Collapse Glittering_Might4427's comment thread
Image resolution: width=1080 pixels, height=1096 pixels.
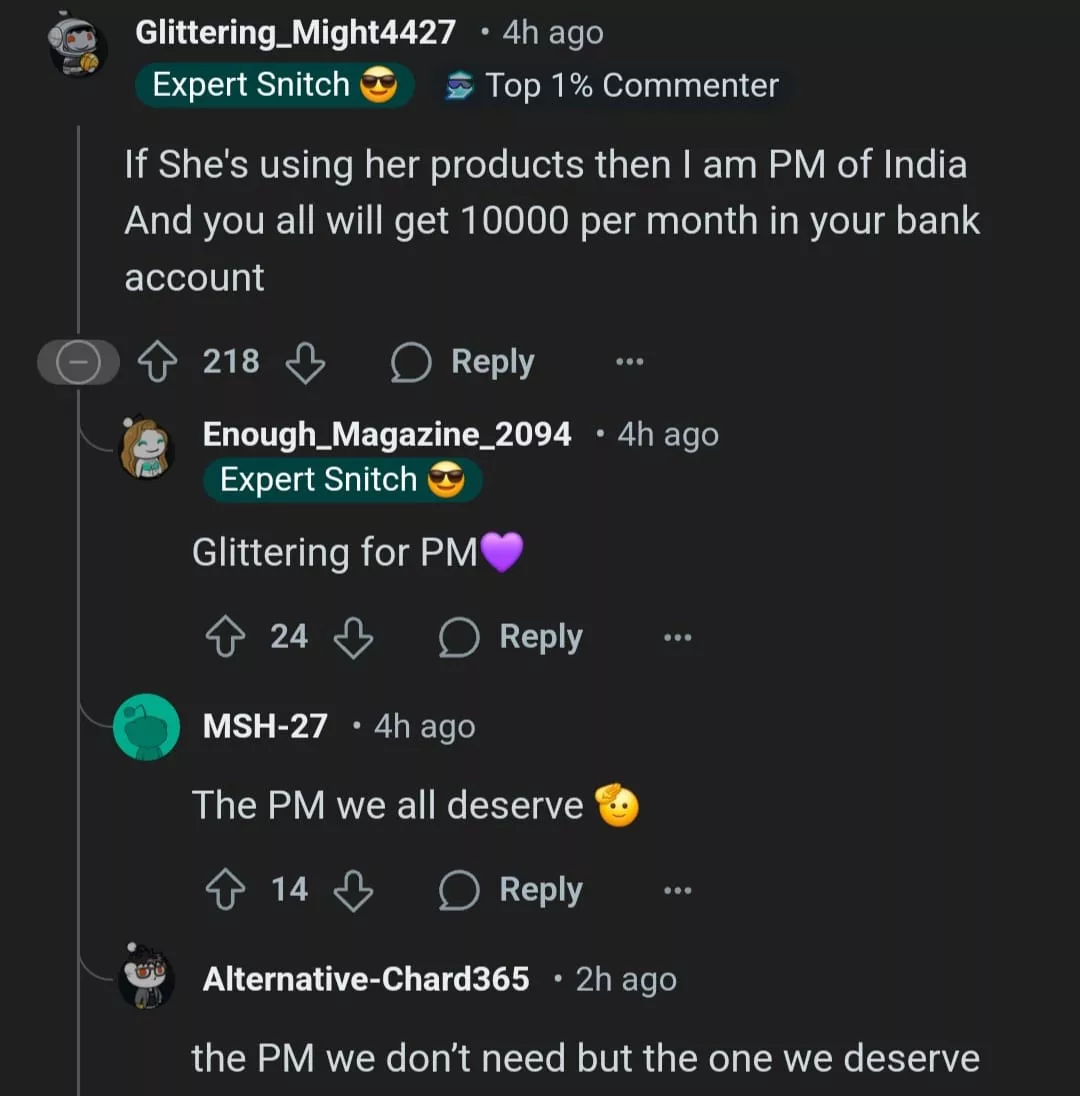click(77, 362)
